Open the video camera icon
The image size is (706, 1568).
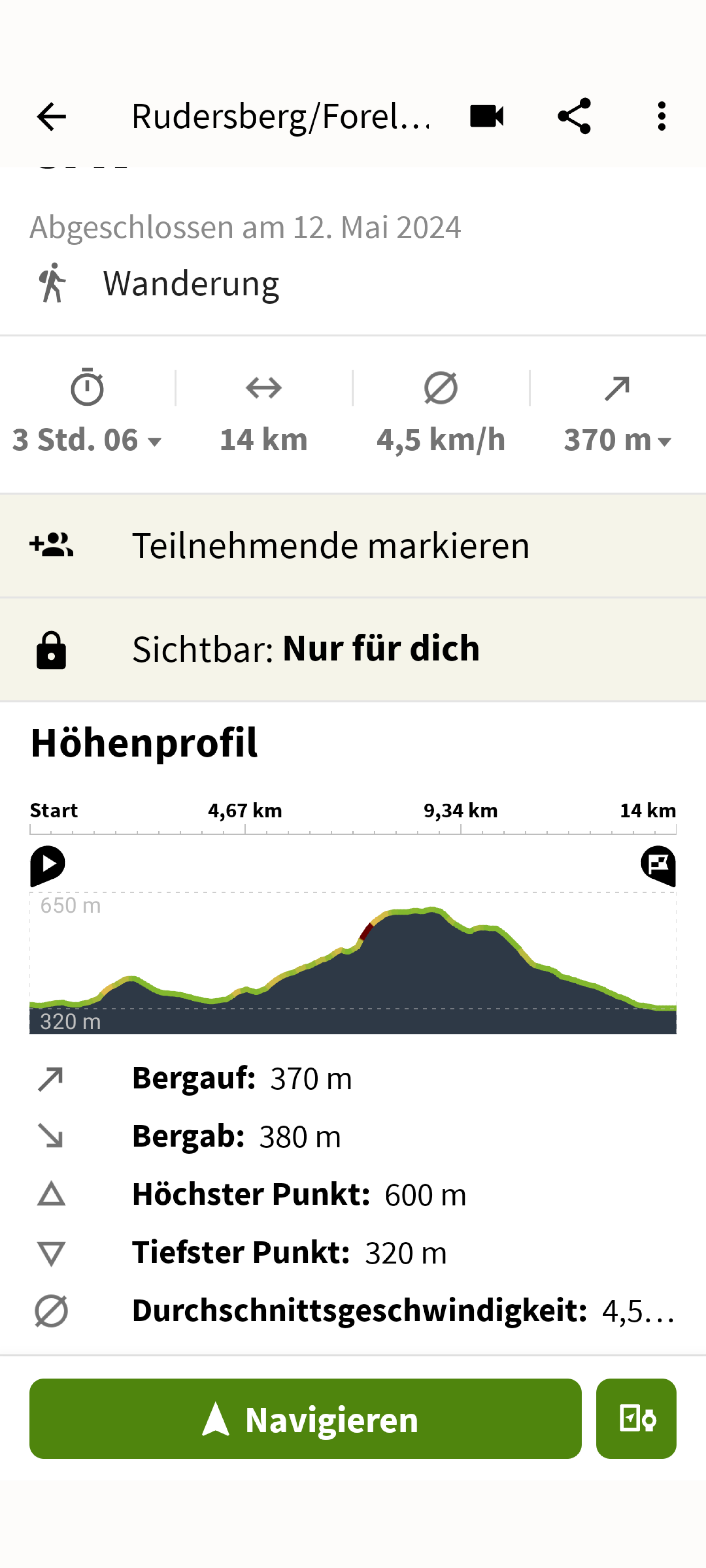tap(487, 116)
